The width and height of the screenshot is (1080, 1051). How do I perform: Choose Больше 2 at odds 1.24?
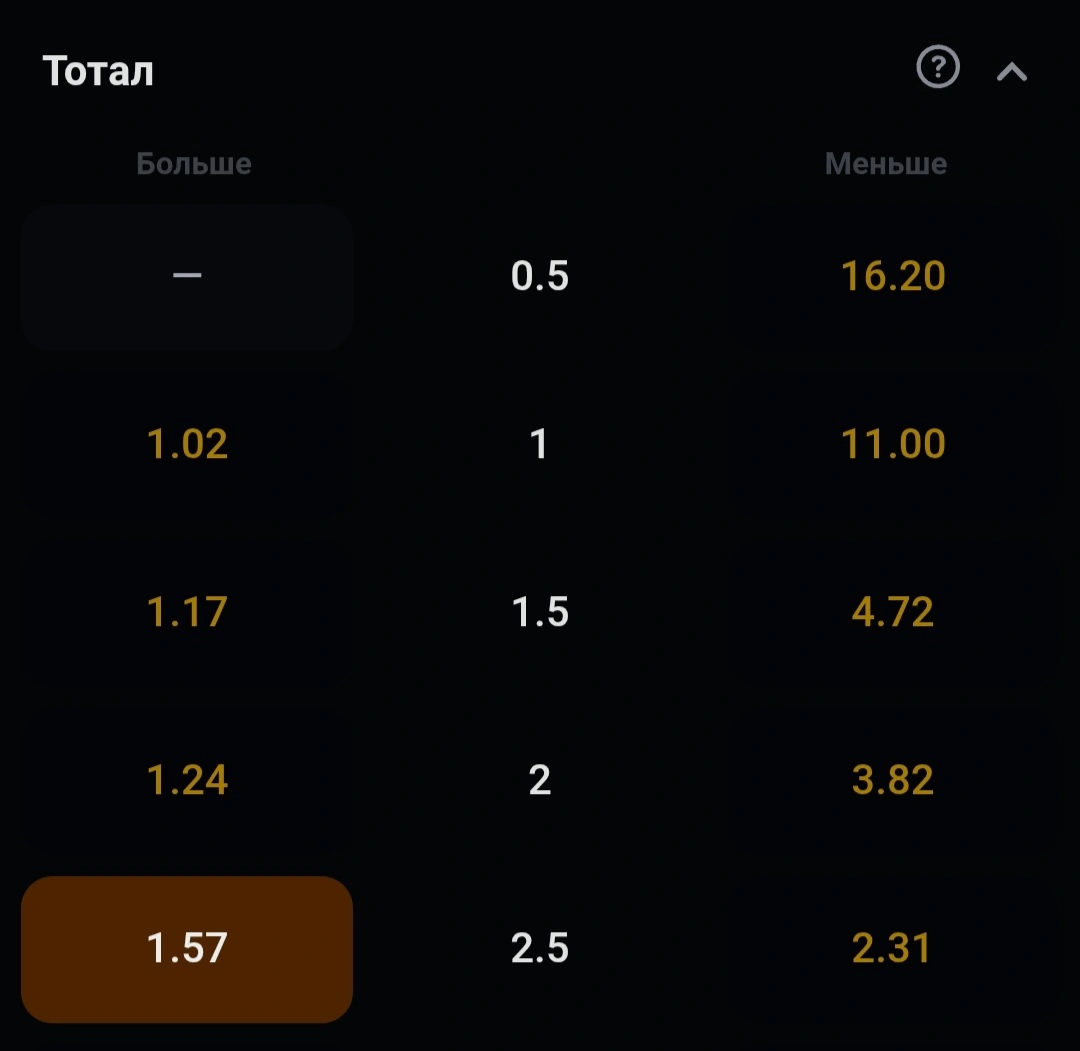tap(187, 780)
